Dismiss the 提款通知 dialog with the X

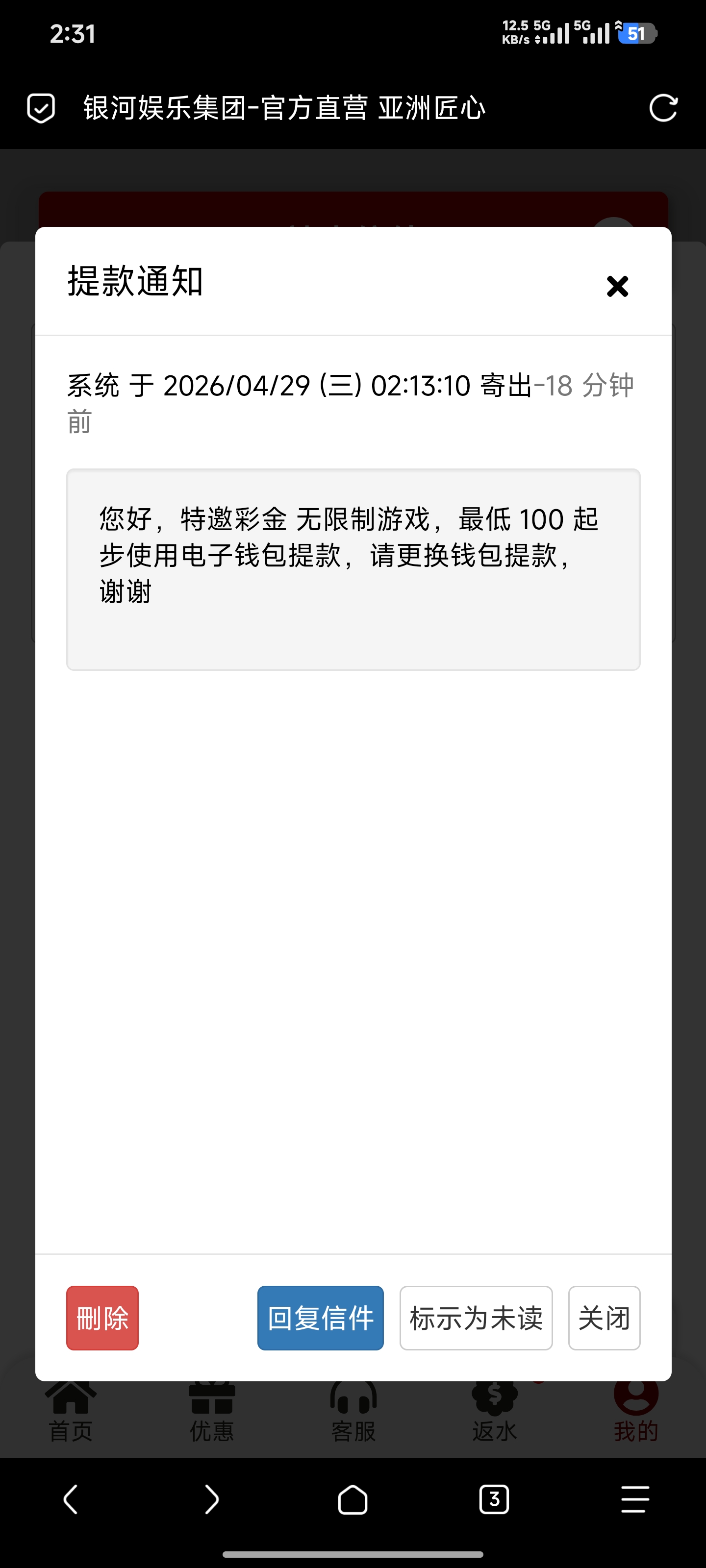point(617,286)
